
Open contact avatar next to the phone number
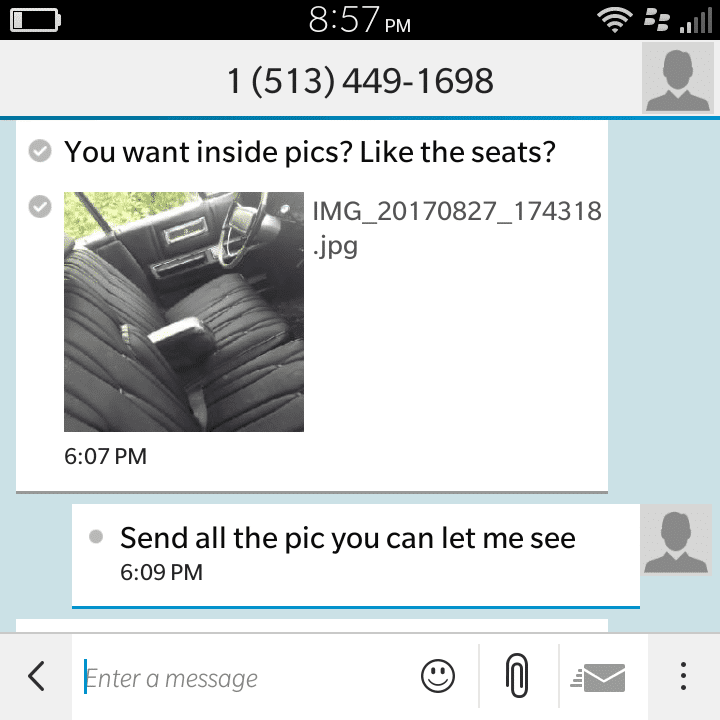coord(679,80)
